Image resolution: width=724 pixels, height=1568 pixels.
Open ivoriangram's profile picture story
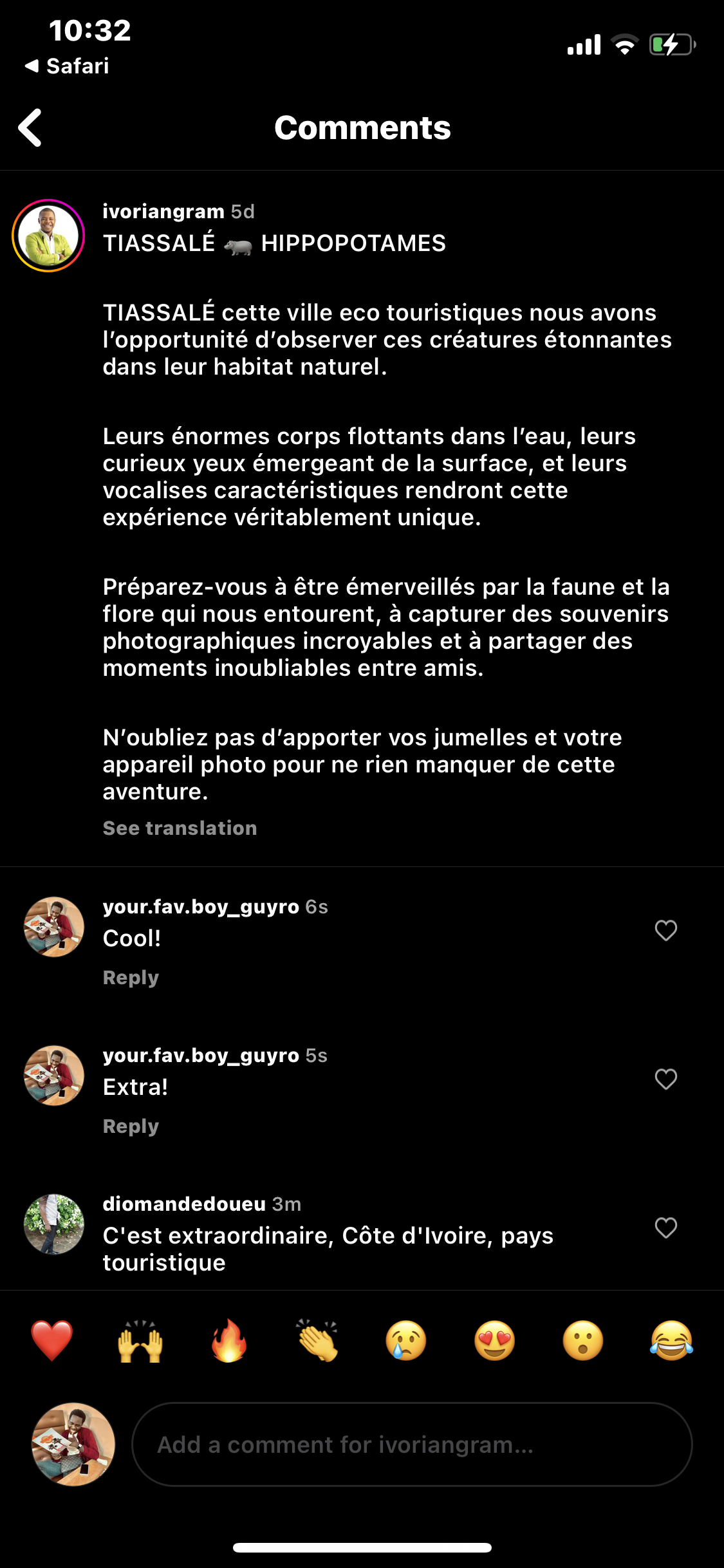[x=48, y=236]
